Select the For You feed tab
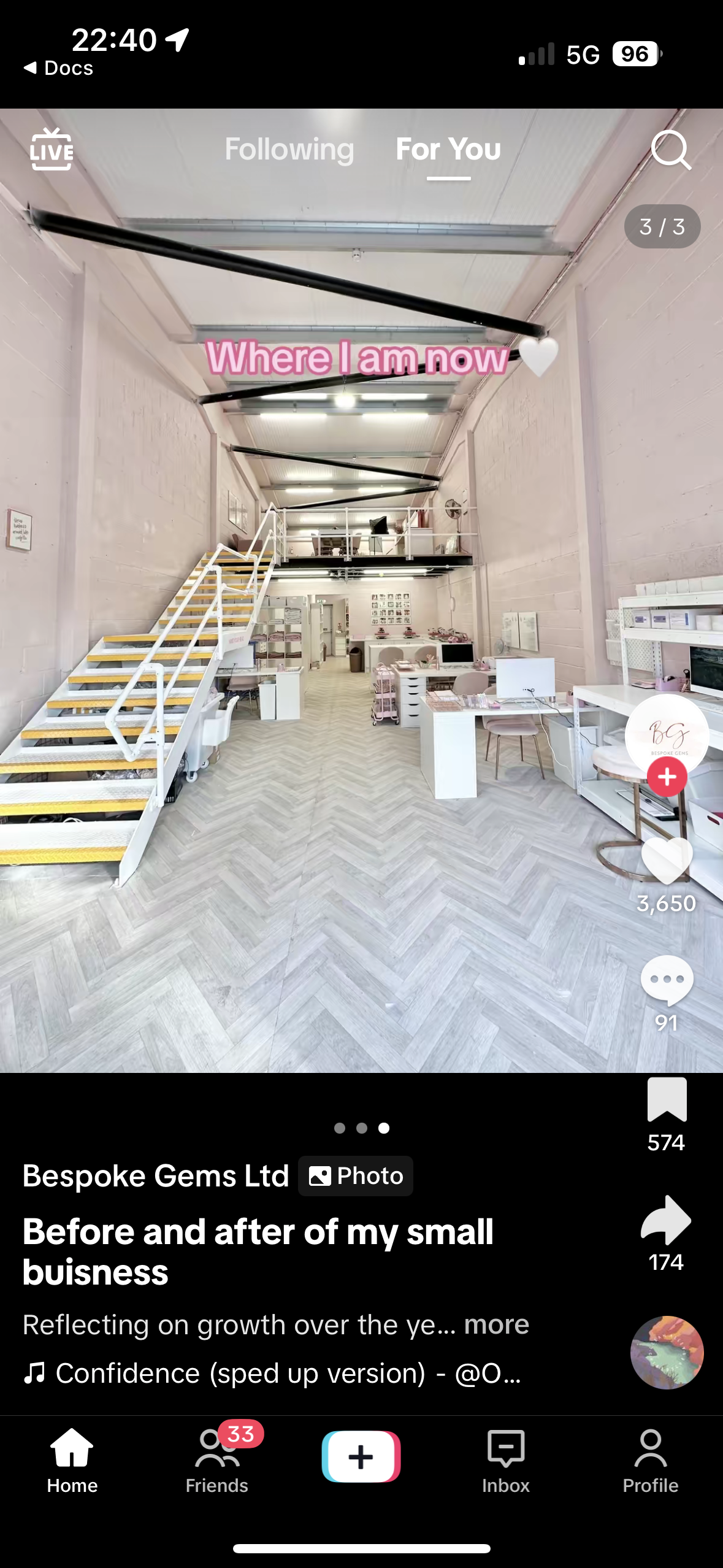 [x=448, y=150]
